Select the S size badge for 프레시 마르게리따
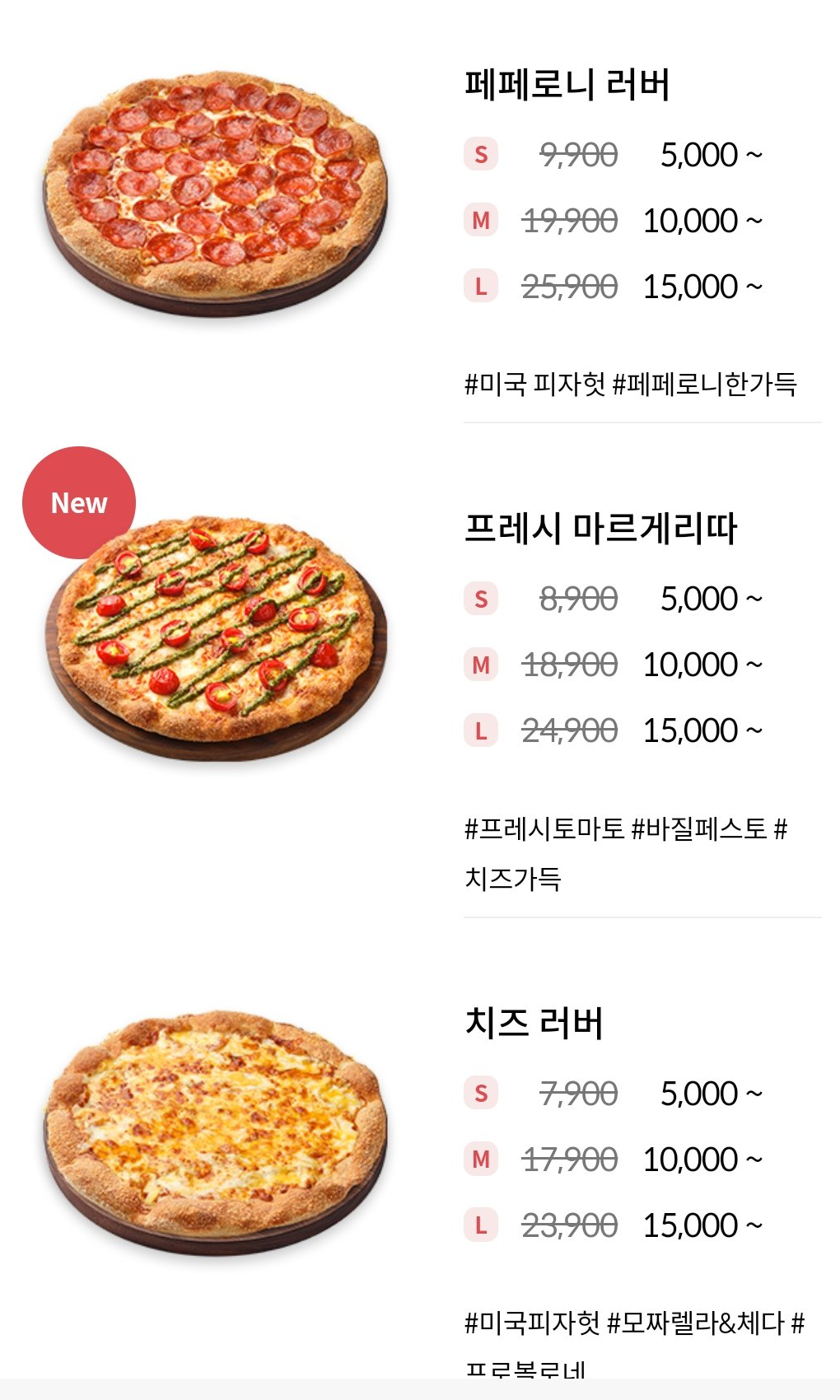The image size is (840, 1400). click(x=480, y=598)
